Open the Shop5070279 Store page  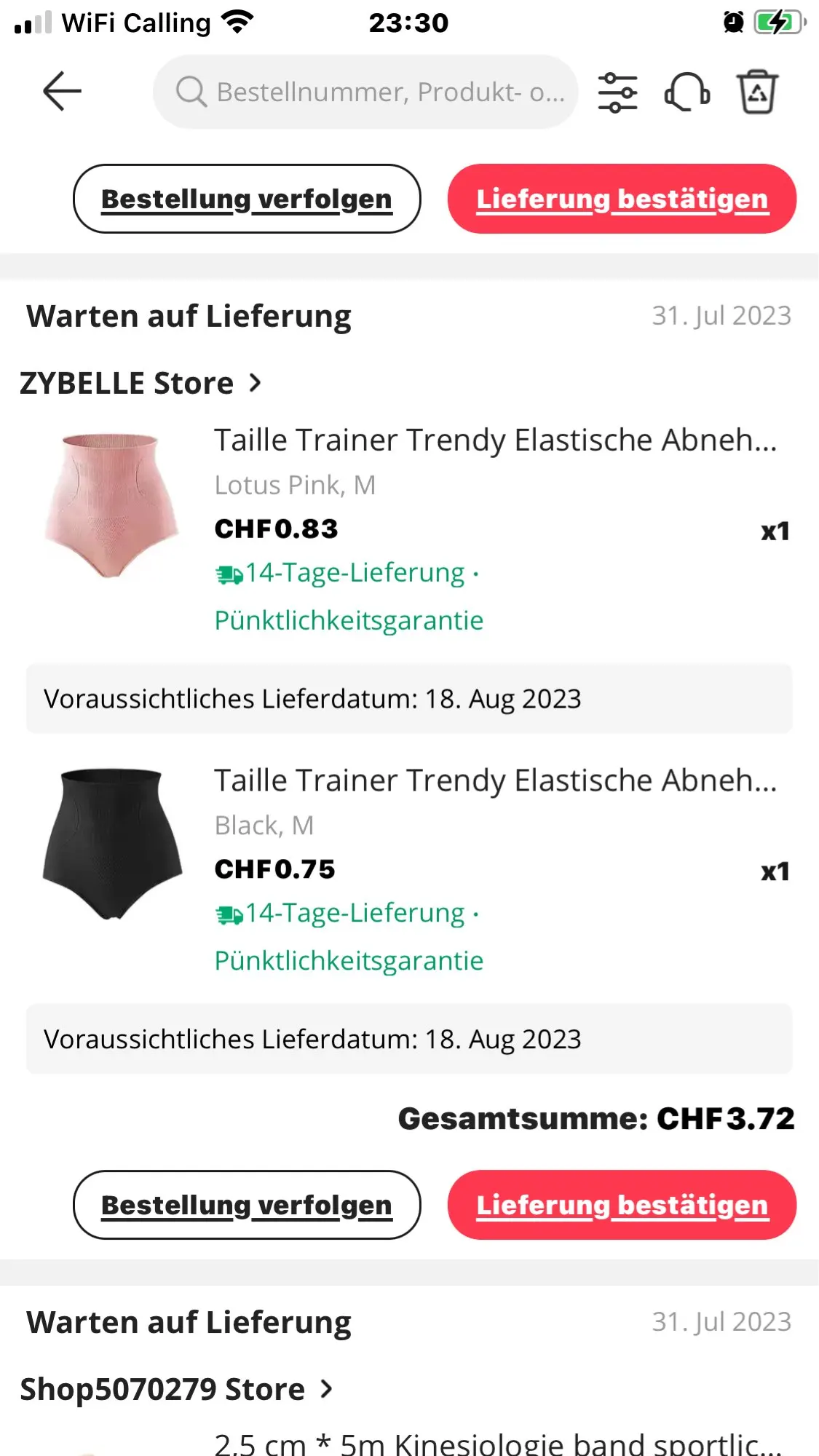(x=176, y=1389)
